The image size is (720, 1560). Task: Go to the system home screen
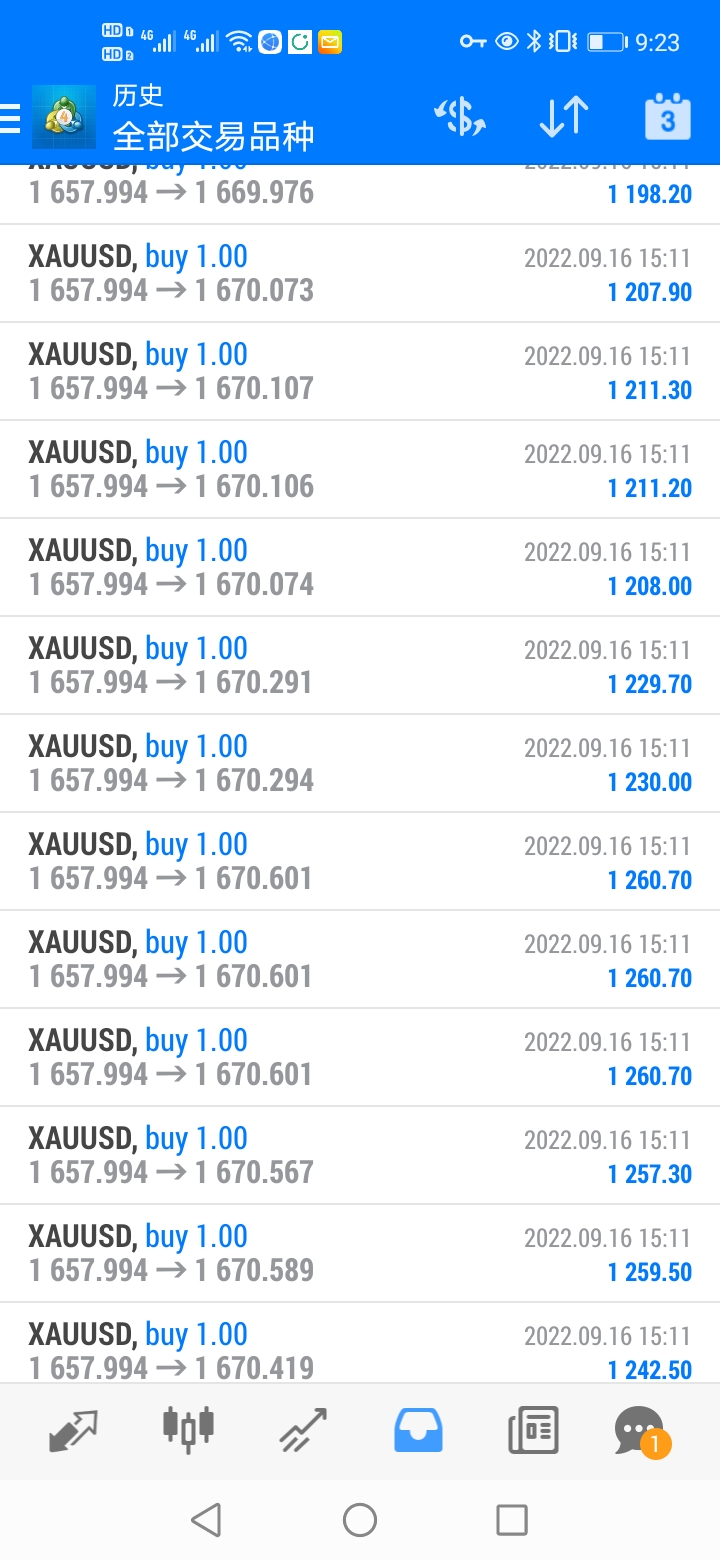point(360,1520)
